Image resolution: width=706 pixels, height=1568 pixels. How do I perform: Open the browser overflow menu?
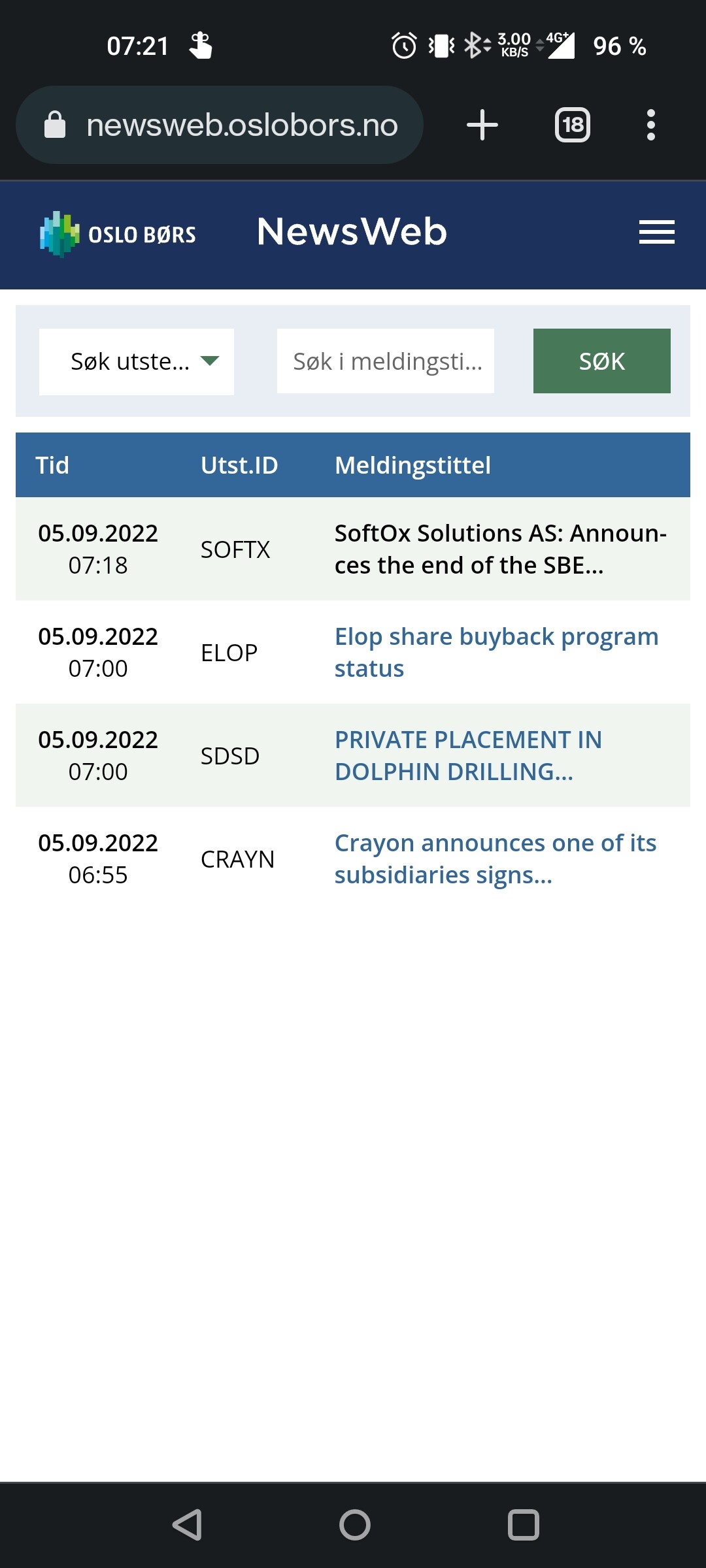point(650,125)
